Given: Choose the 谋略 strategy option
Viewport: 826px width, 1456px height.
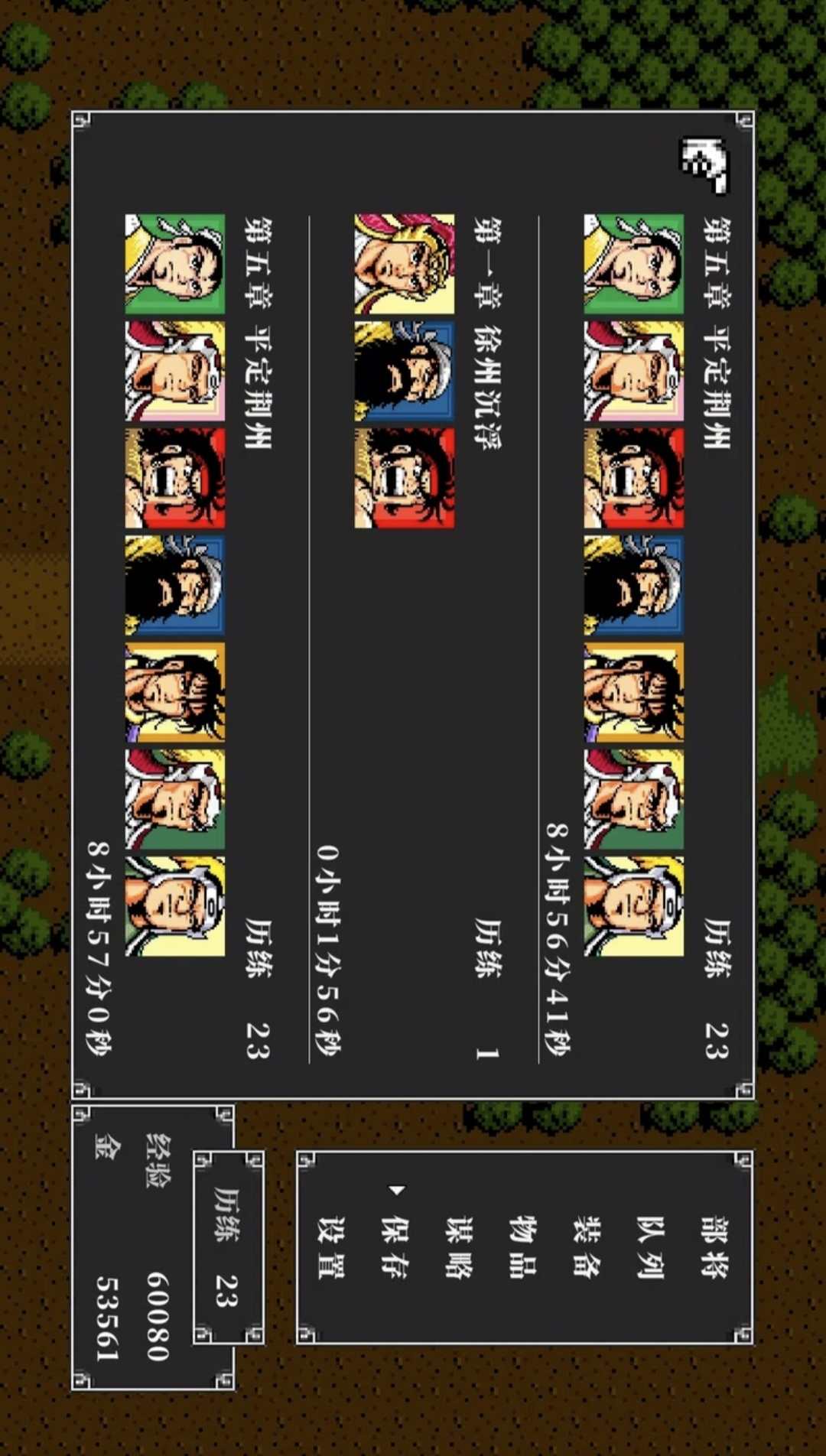Looking at the screenshot, I should click(x=460, y=1246).
